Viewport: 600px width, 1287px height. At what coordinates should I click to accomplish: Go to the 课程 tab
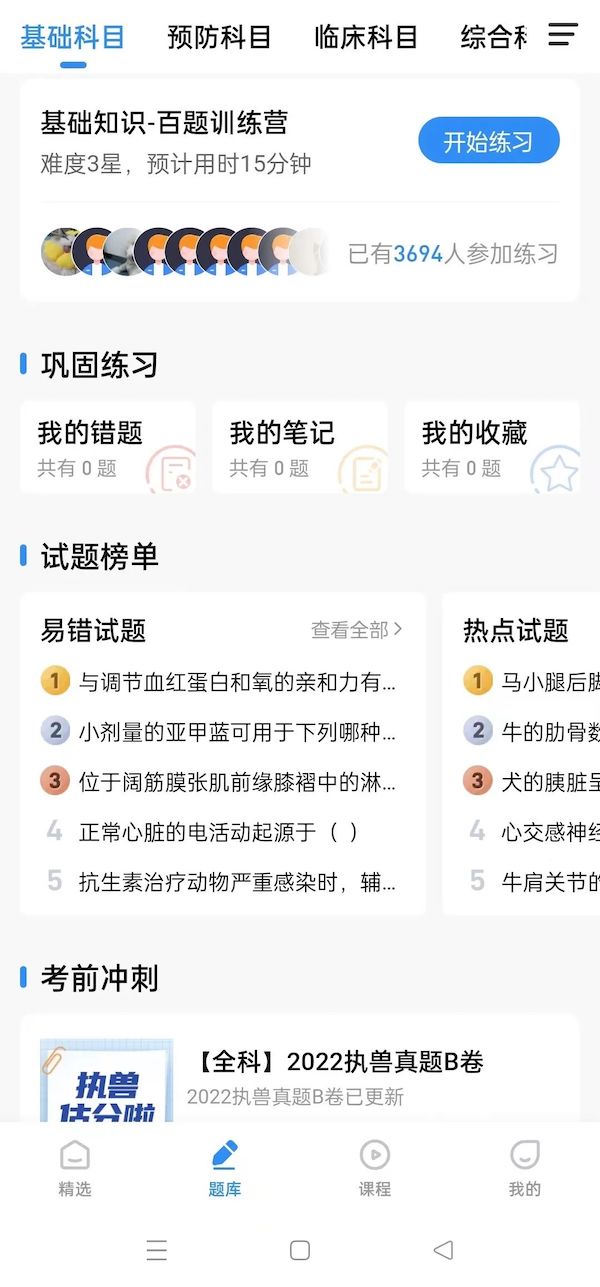pos(375,1168)
